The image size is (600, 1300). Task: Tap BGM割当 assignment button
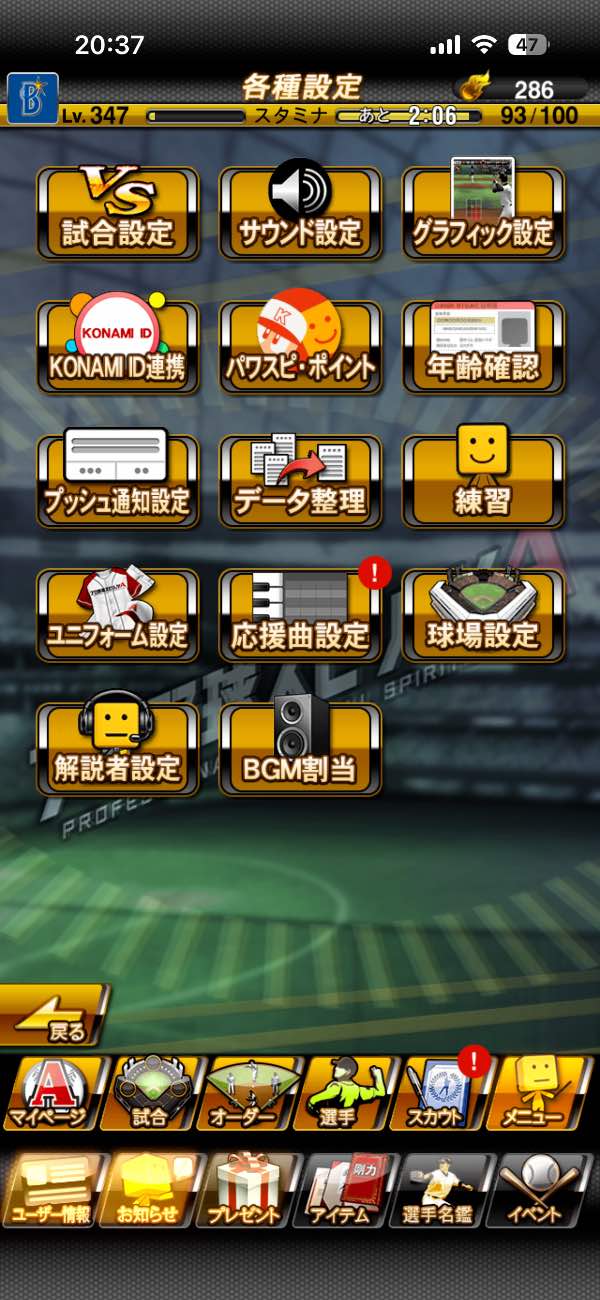[300, 750]
